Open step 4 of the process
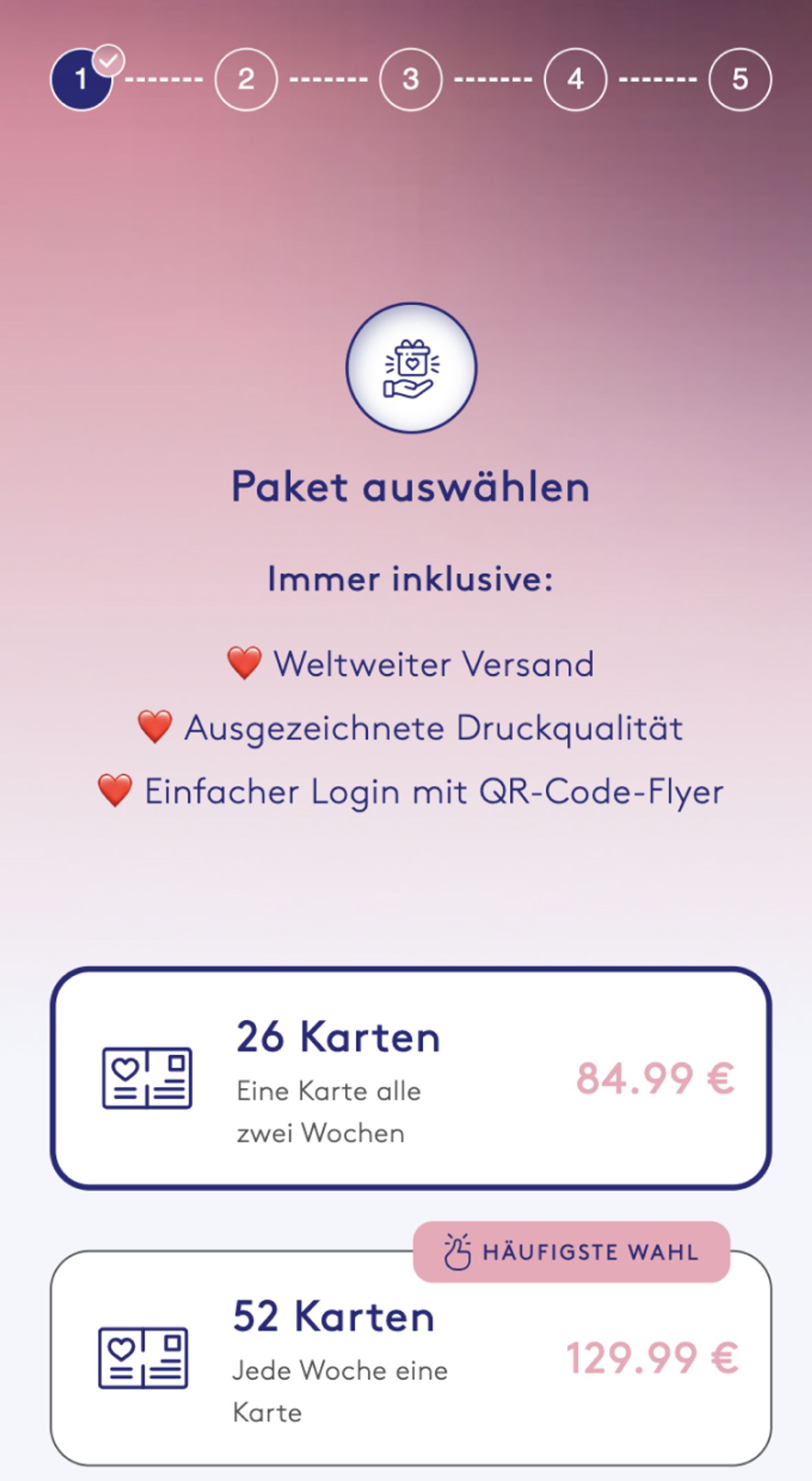This screenshot has width=812, height=1481. tap(575, 80)
